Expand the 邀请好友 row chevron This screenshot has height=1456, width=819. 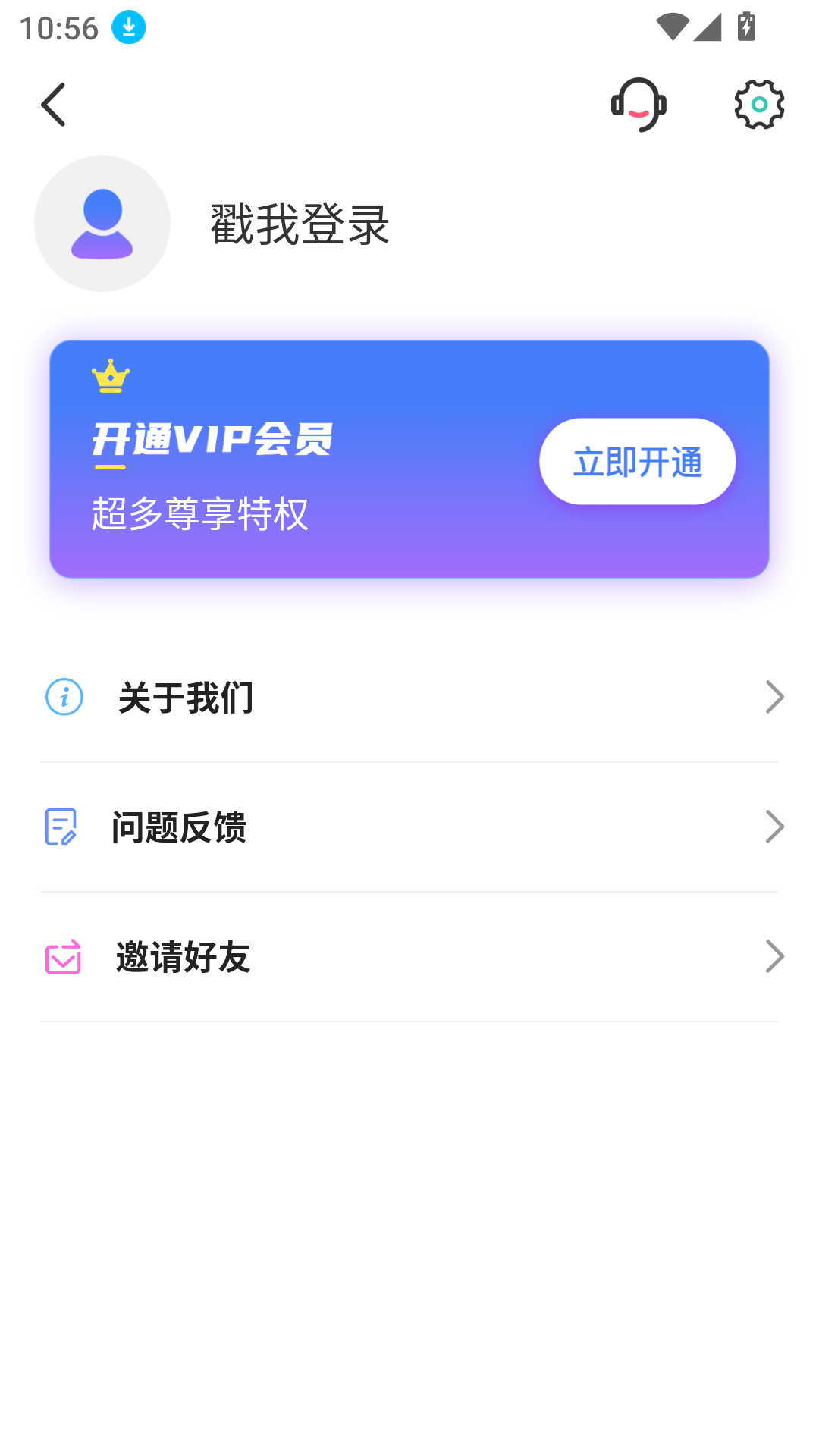(774, 956)
